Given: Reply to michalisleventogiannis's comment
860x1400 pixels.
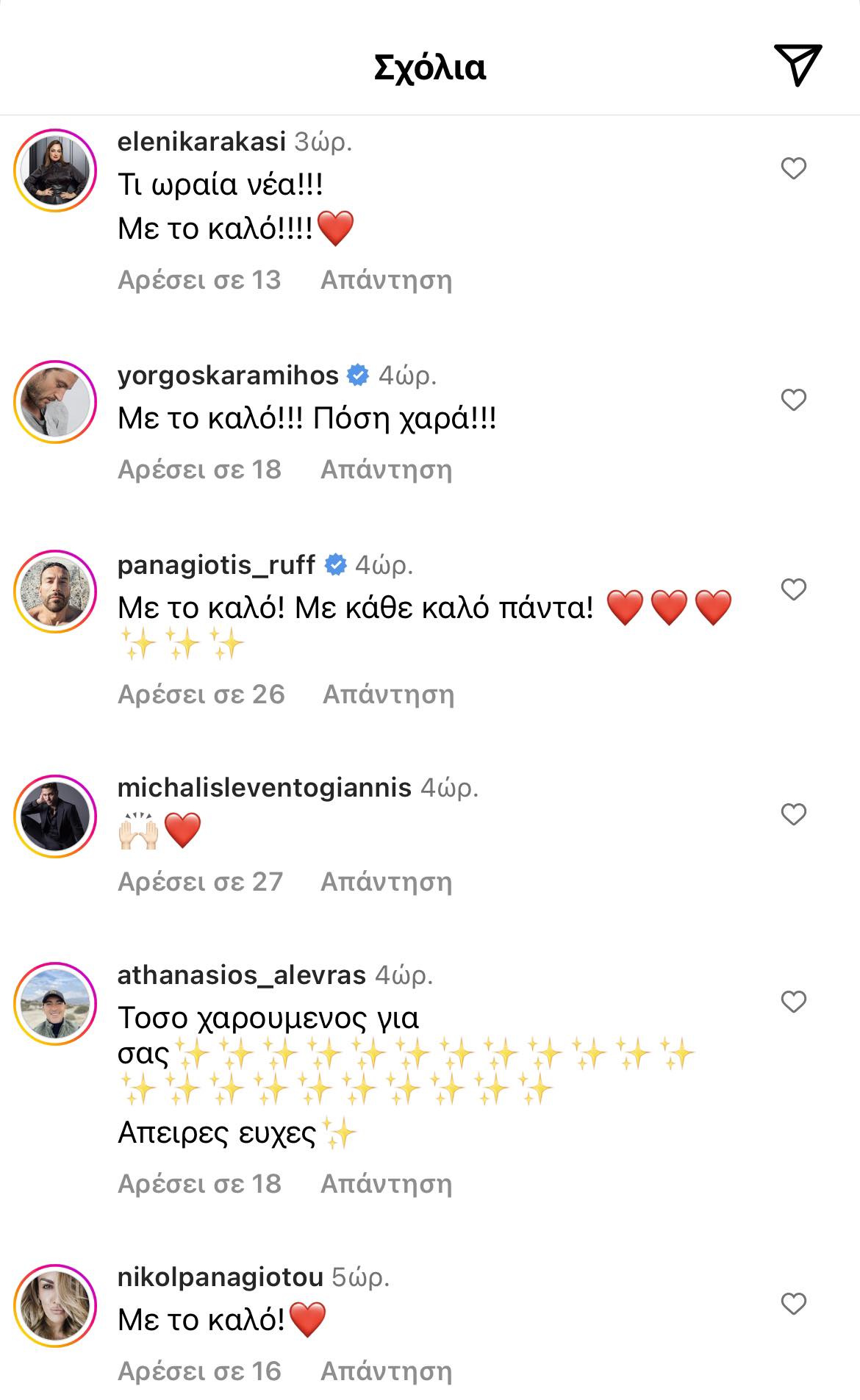Looking at the screenshot, I should 386,882.
